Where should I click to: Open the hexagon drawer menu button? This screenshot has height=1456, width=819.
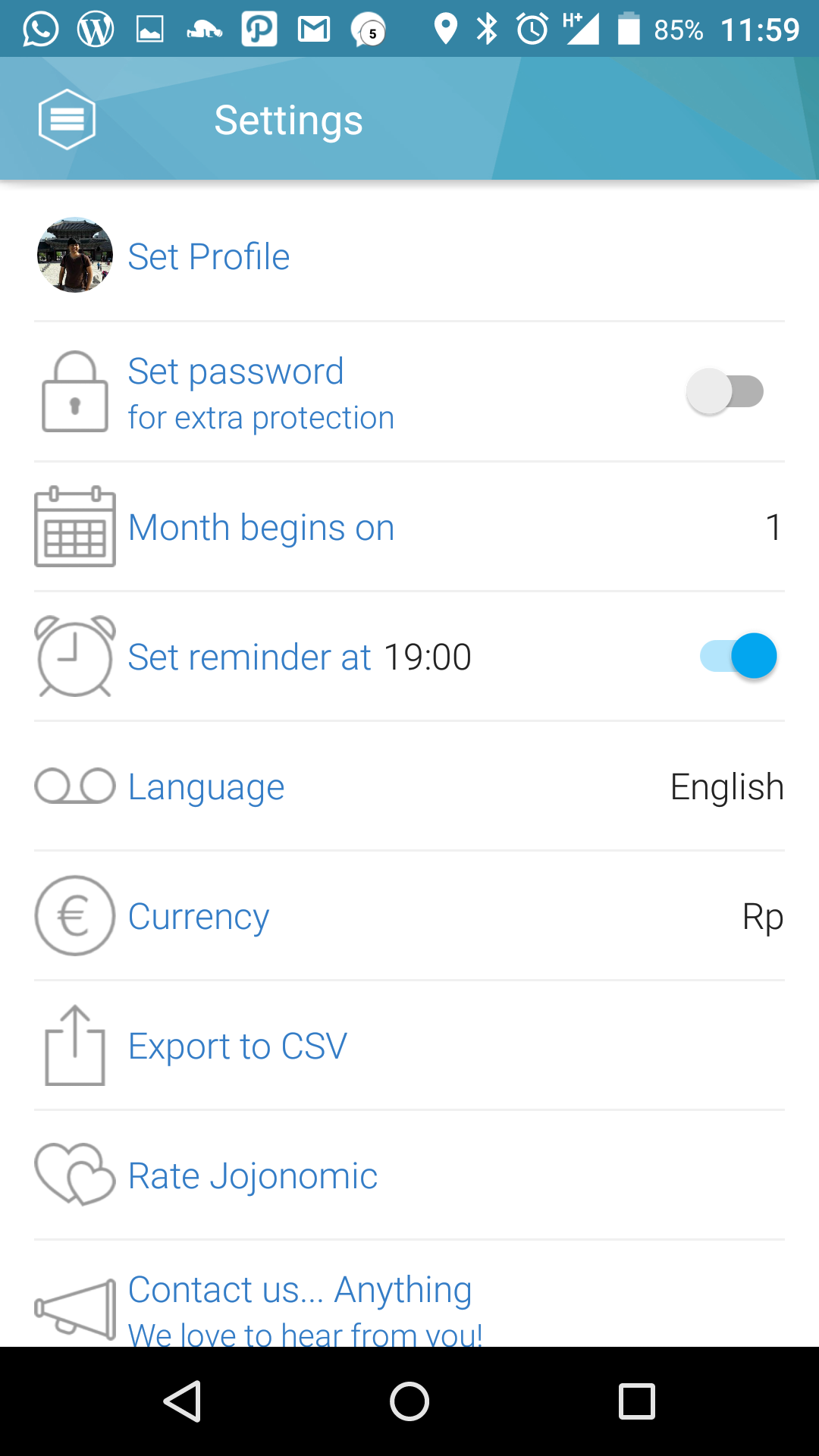[x=67, y=119]
